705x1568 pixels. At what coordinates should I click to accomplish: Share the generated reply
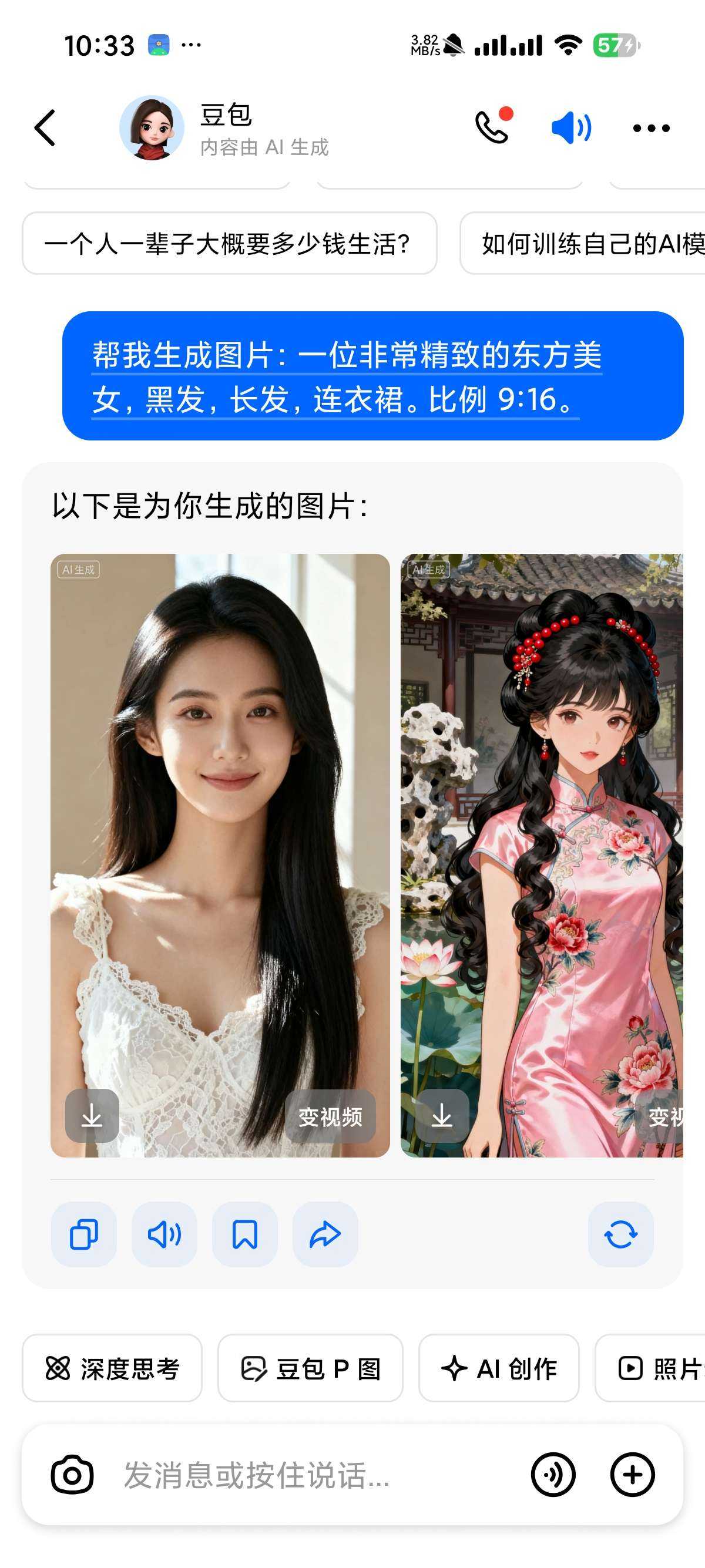325,1234
